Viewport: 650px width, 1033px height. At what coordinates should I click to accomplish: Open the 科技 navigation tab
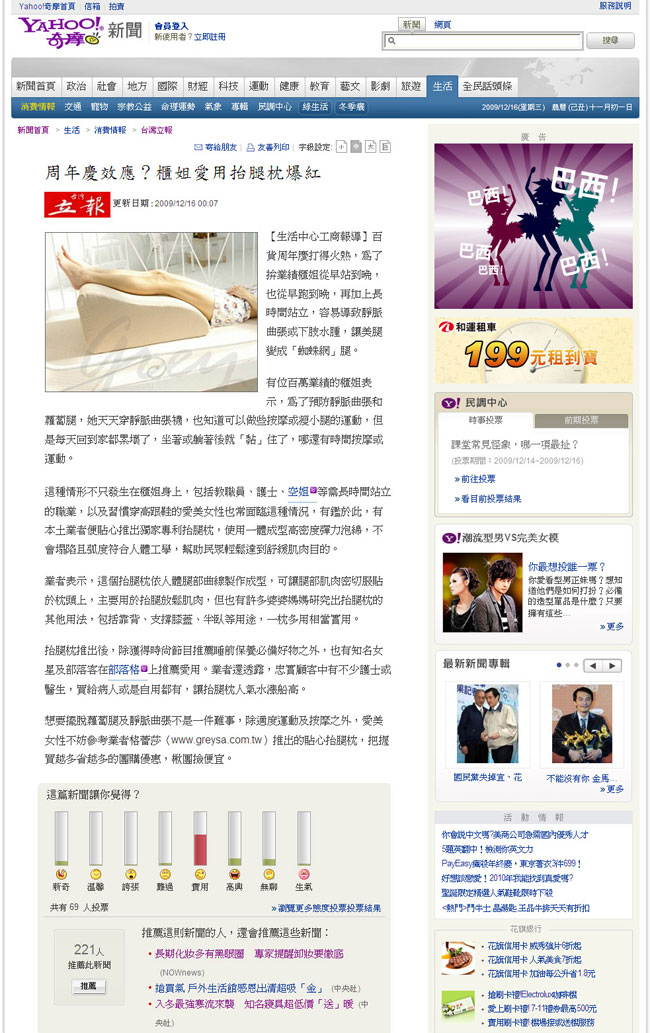(x=228, y=87)
